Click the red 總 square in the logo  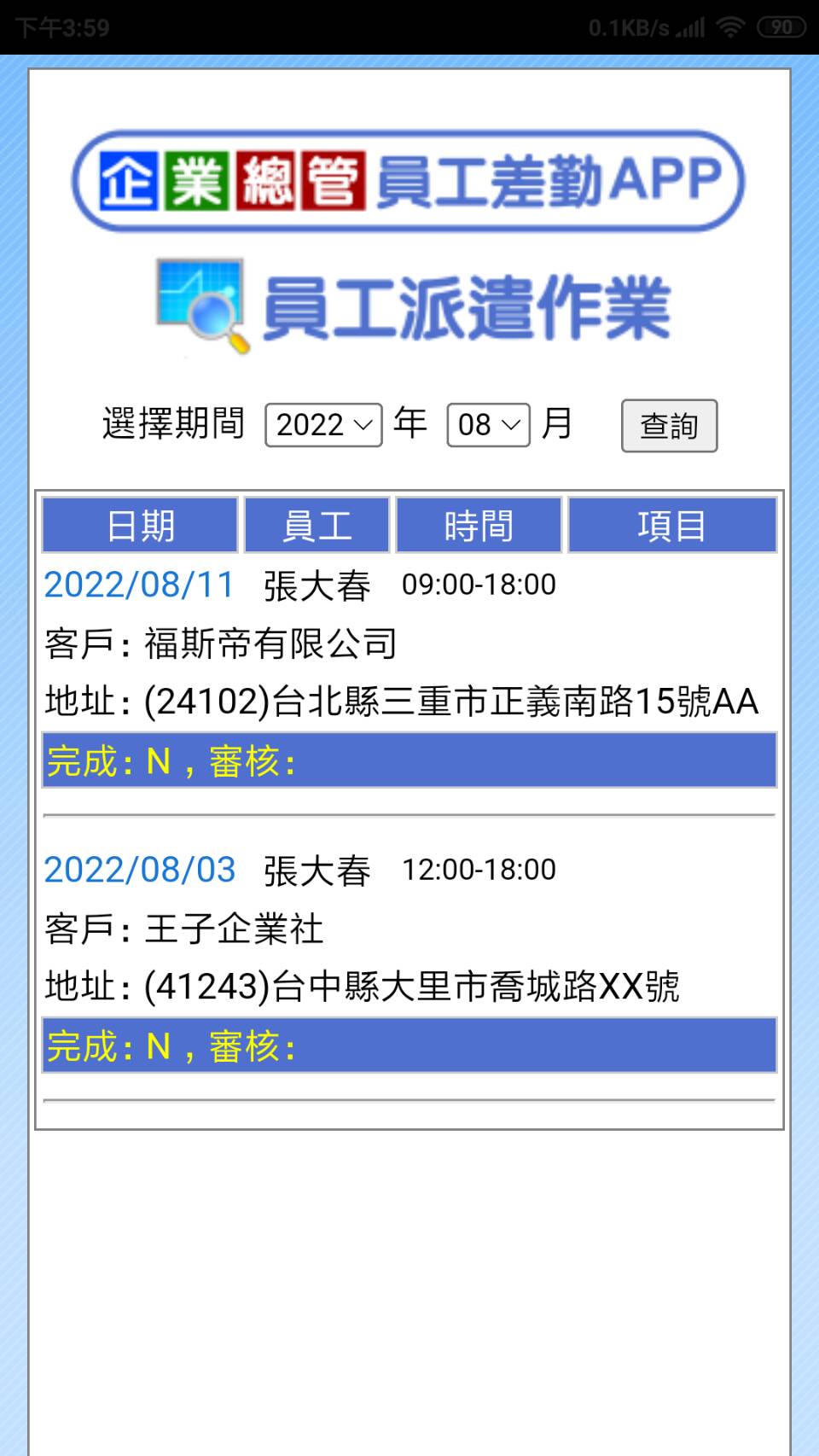point(268,176)
